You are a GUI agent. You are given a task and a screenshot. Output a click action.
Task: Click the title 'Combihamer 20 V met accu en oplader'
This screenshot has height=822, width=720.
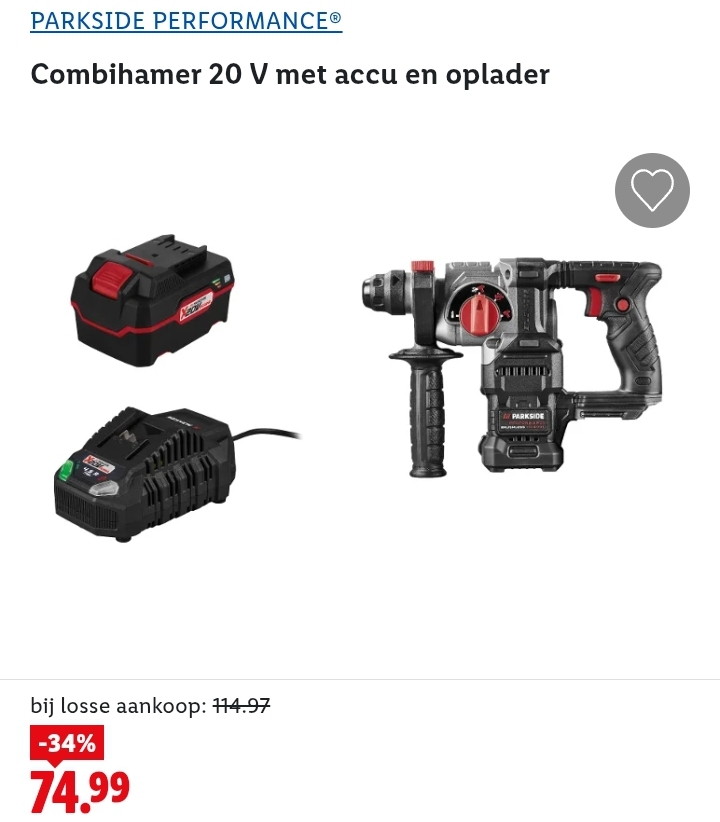pyautogui.click(x=290, y=73)
